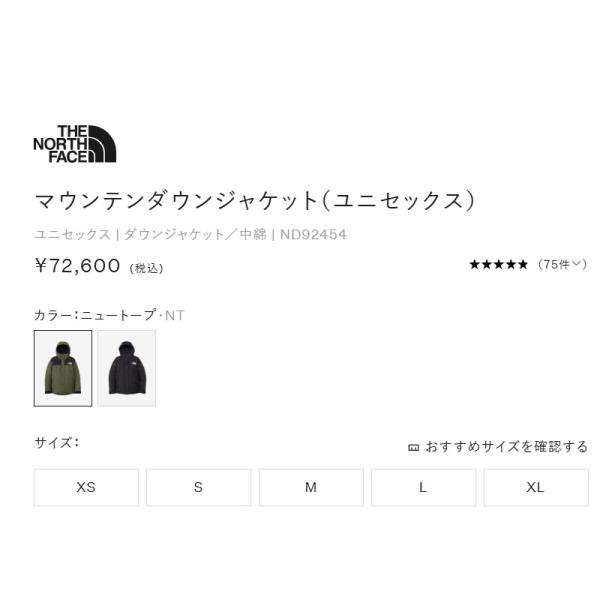Select size L
The image size is (600, 600).
pos(424,487)
